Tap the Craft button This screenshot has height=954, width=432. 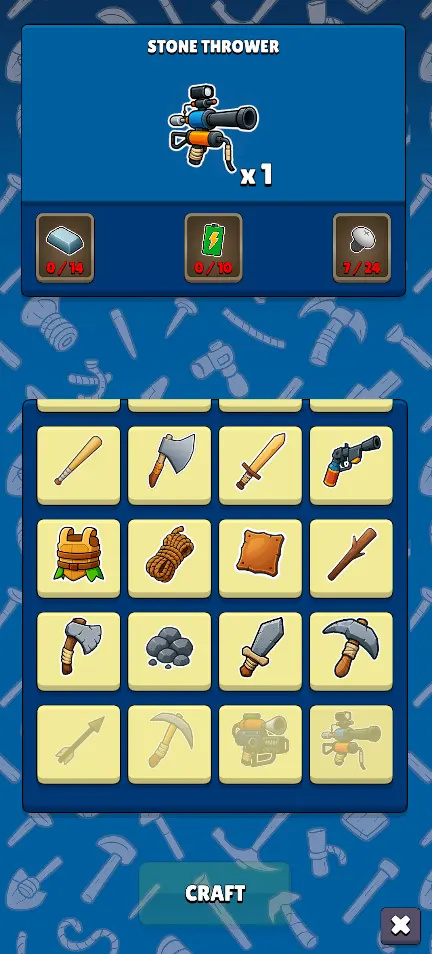point(215,893)
